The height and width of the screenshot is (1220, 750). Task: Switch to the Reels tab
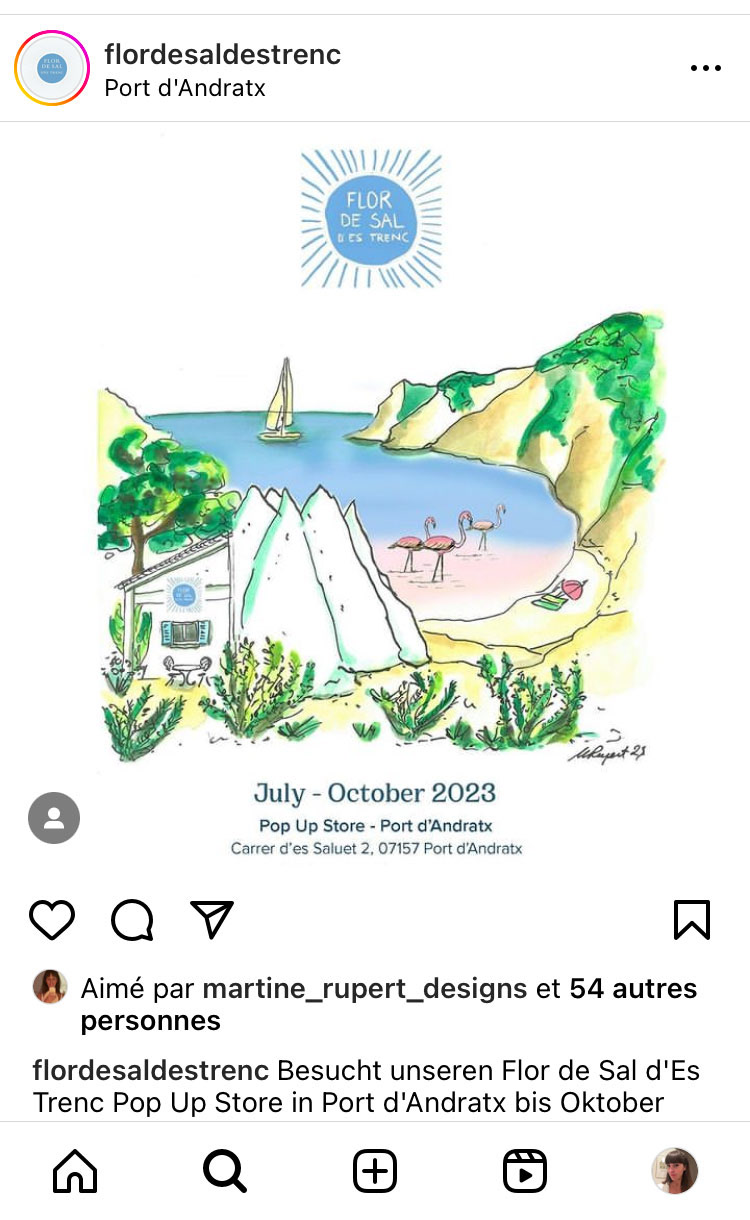pos(524,1171)
